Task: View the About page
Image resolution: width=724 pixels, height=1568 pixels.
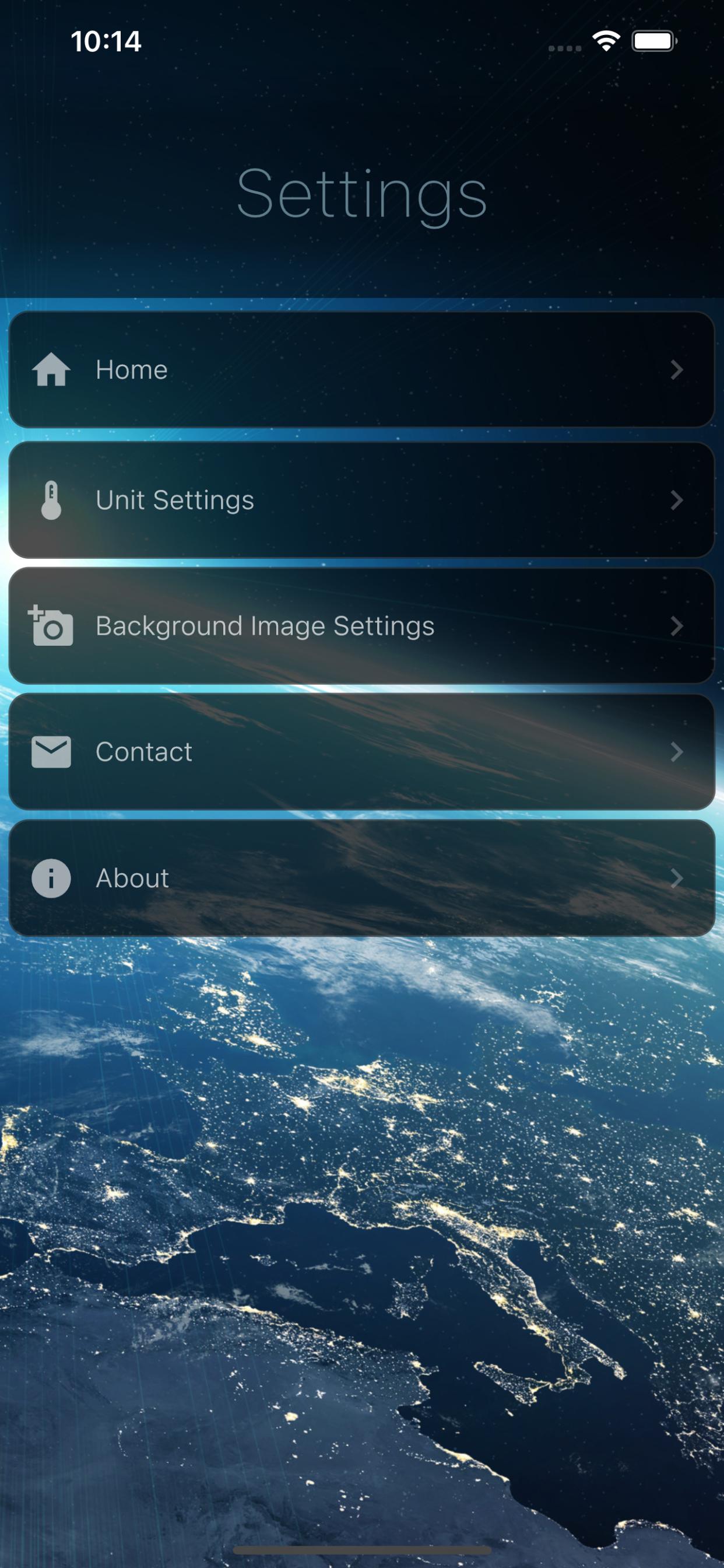Action: click(362, 878)
